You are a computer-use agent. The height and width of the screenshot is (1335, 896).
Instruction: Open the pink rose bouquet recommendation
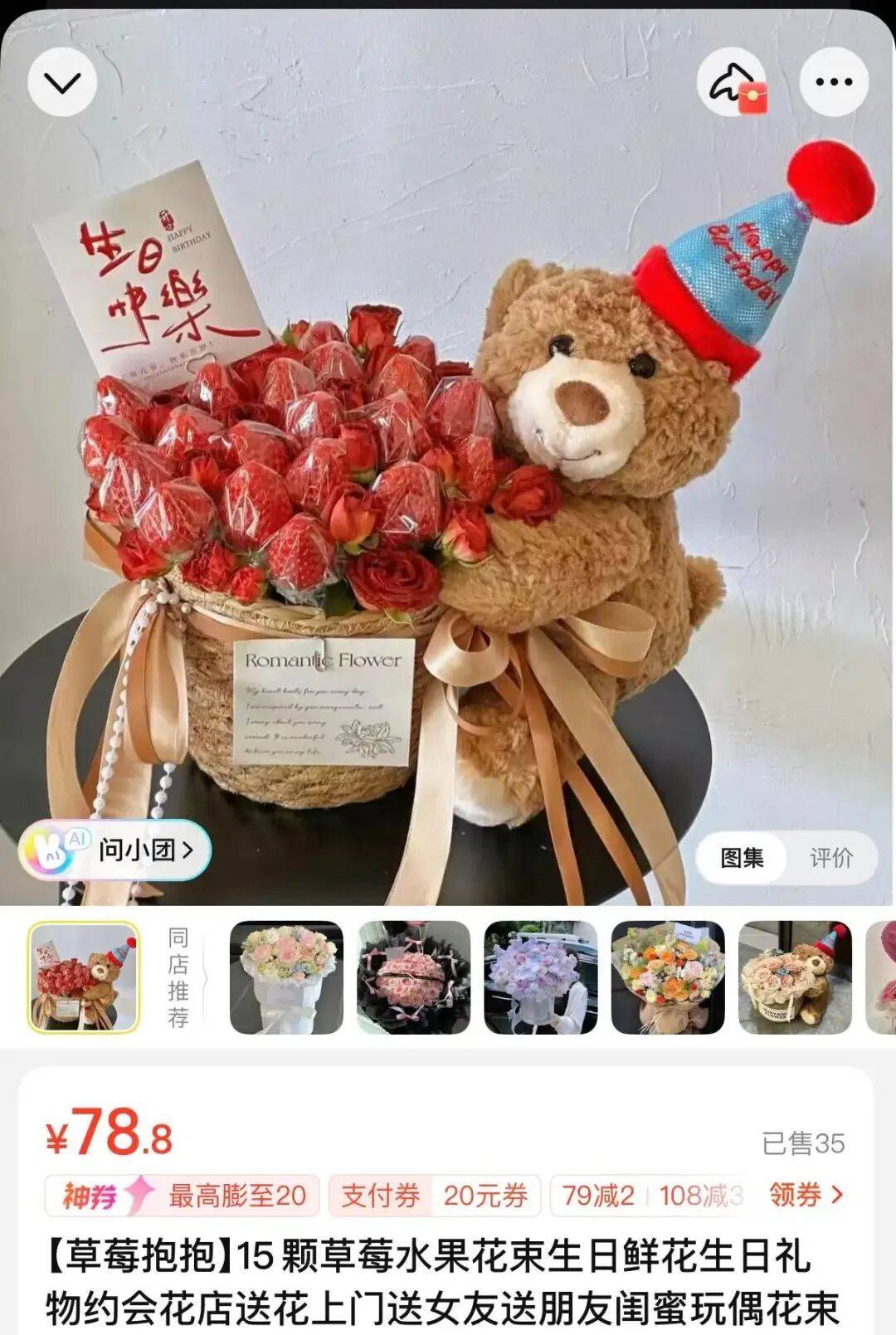[286, 977]
